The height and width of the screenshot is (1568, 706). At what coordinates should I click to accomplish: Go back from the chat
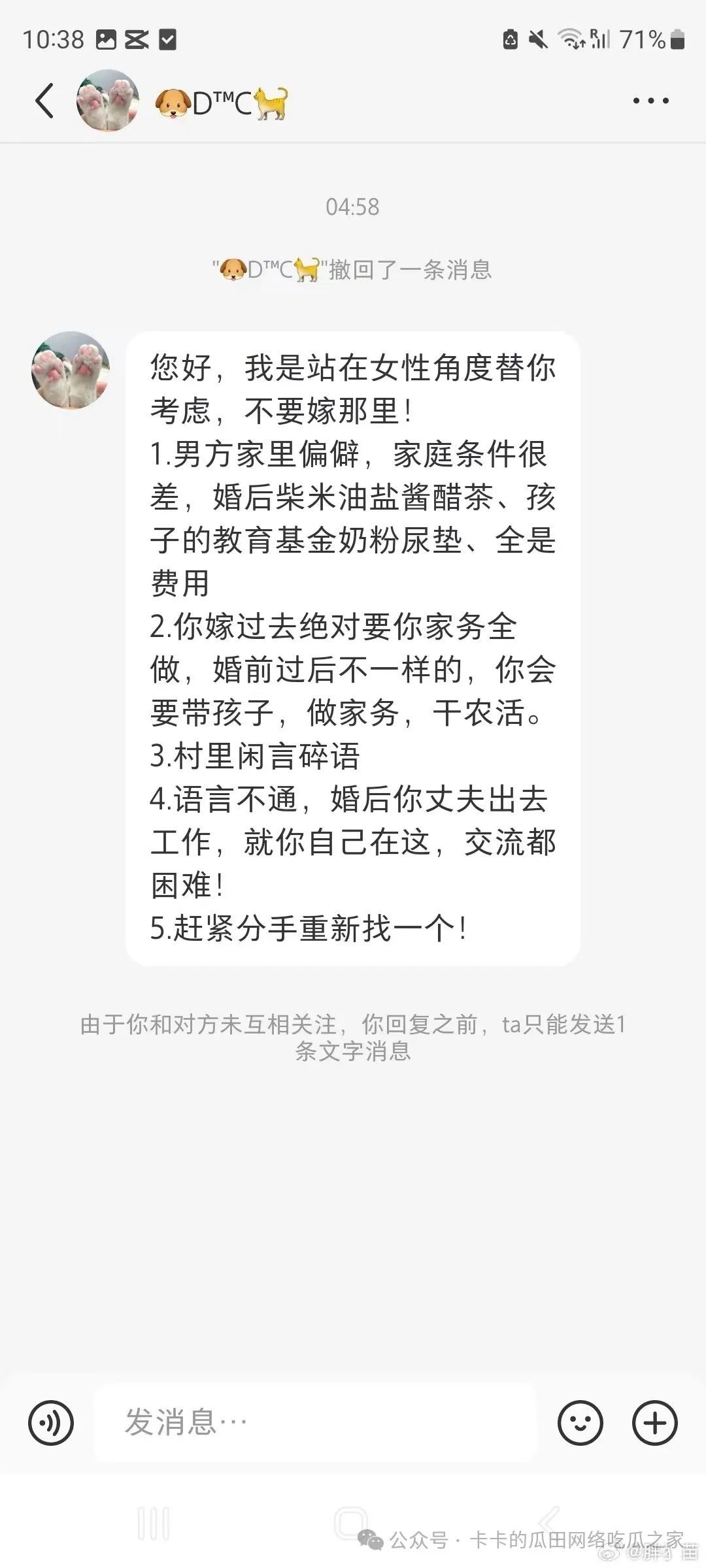coord(44,101)
